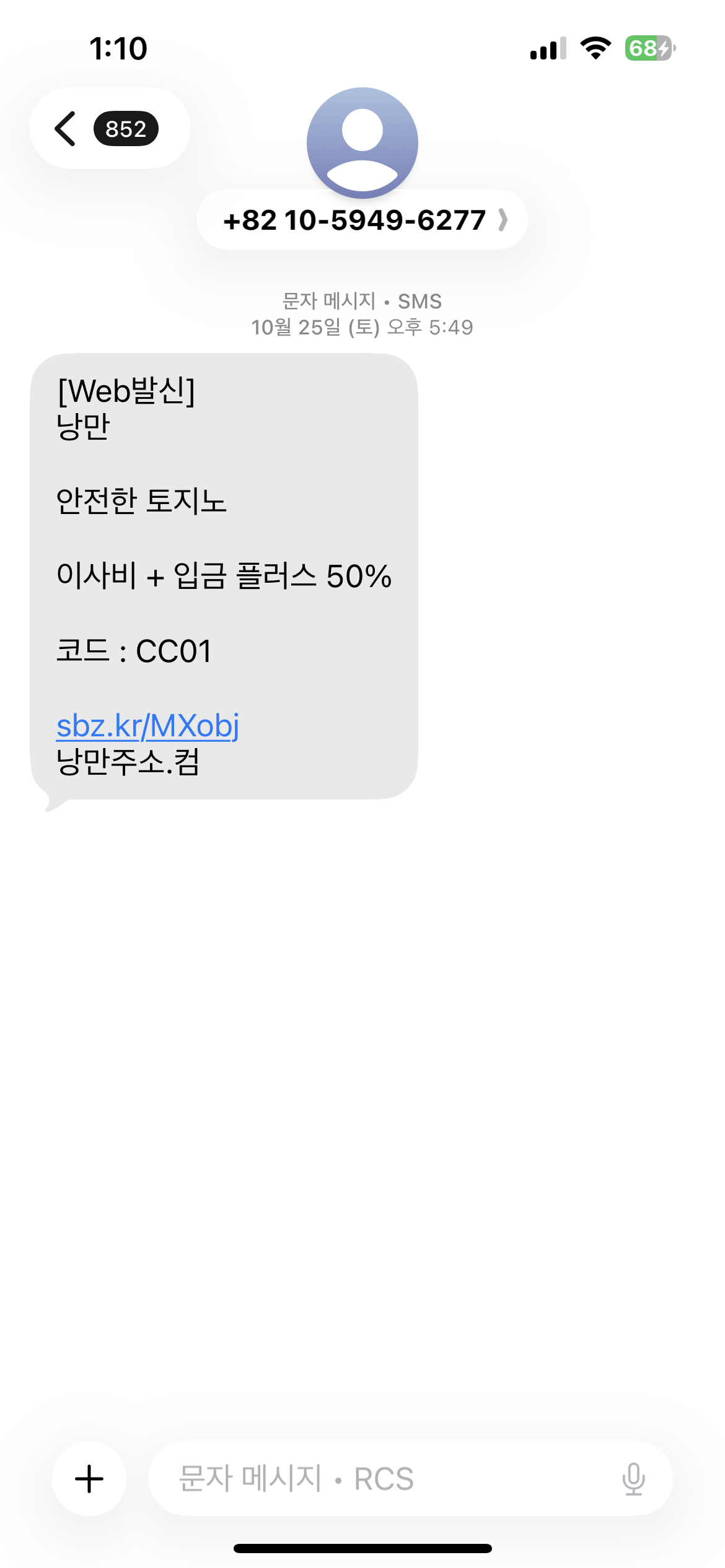
Task: Open the sbz.kr/MXobj link
Action: (x=147, y=726)
